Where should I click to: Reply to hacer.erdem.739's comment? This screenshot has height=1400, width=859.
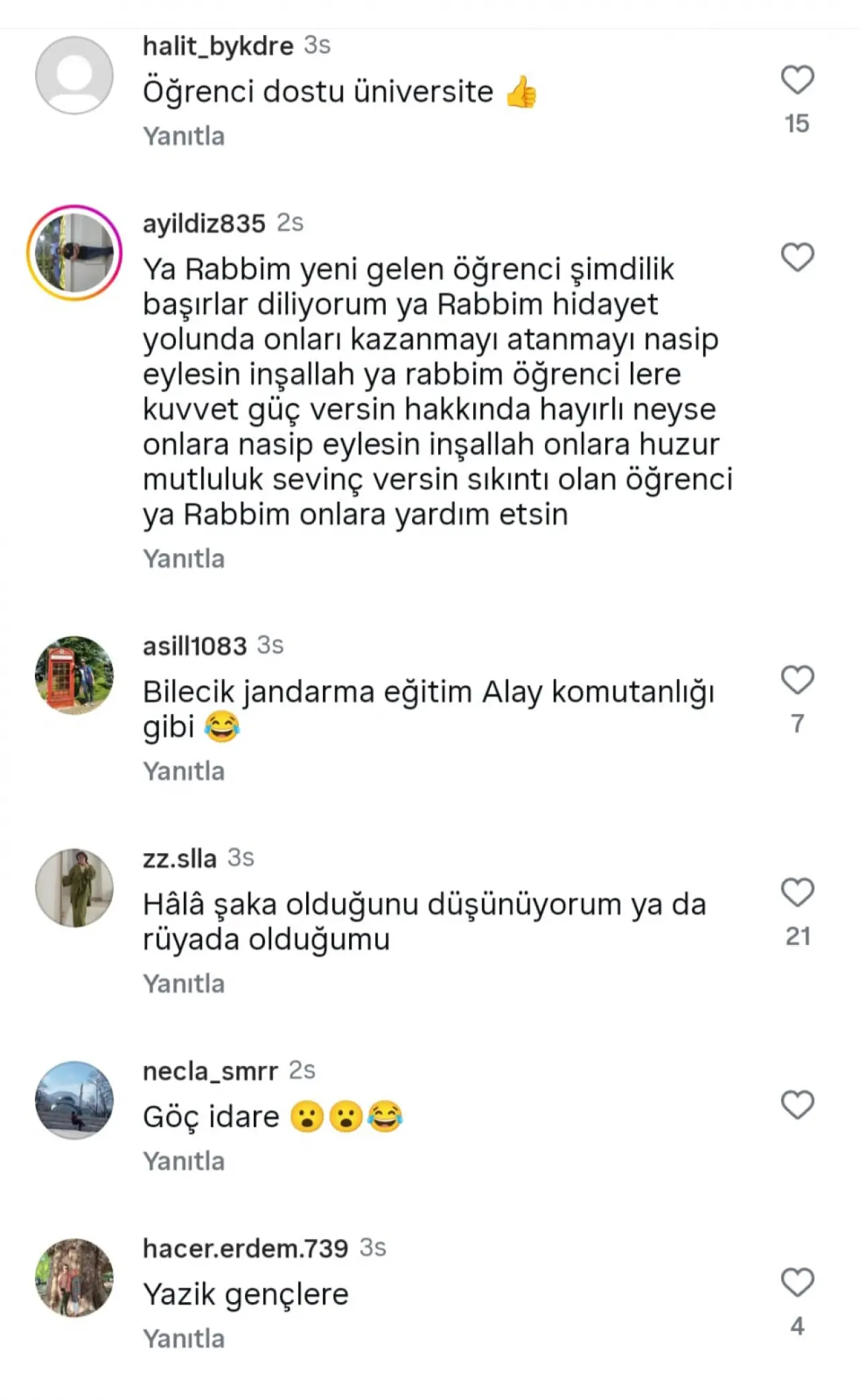(183, 1339)
